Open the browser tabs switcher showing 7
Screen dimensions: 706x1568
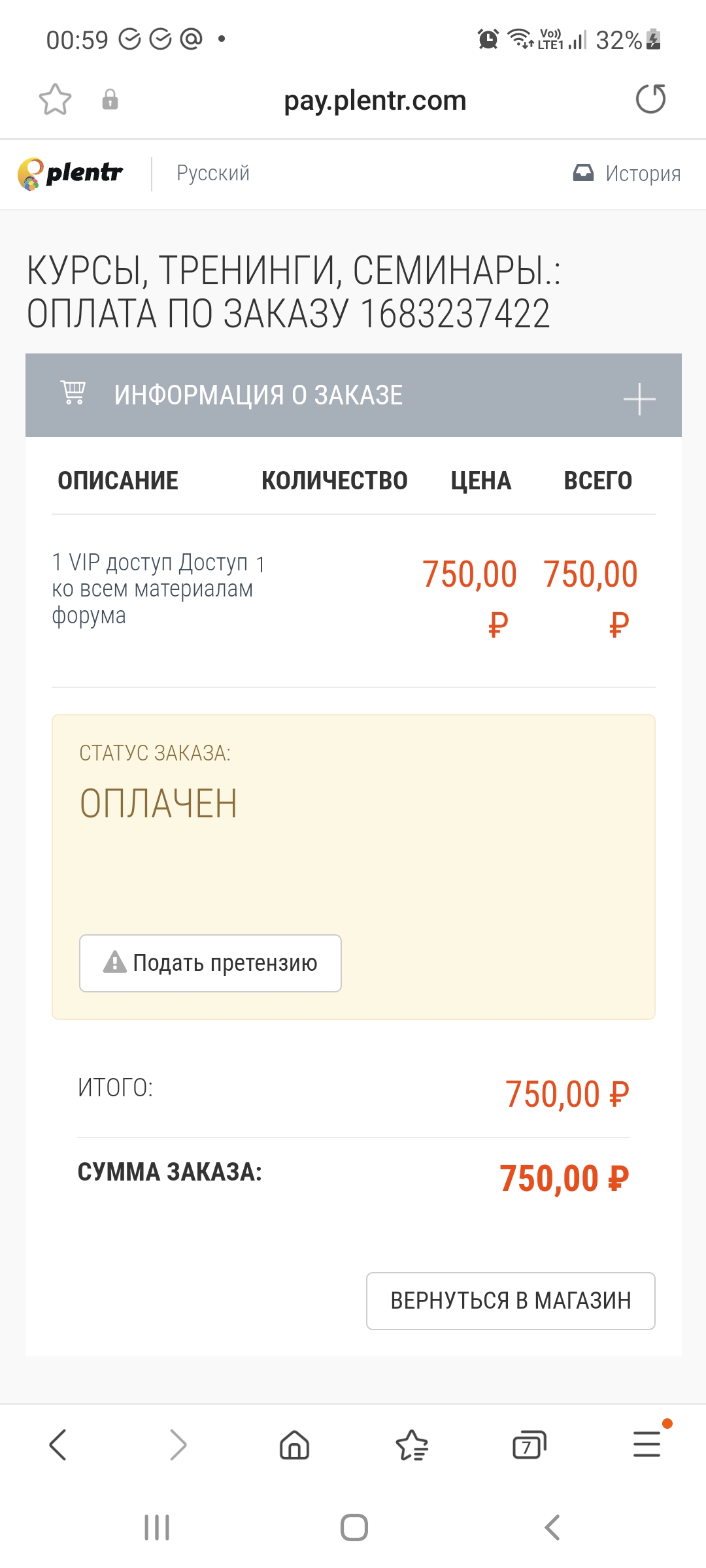[529, 1445]
